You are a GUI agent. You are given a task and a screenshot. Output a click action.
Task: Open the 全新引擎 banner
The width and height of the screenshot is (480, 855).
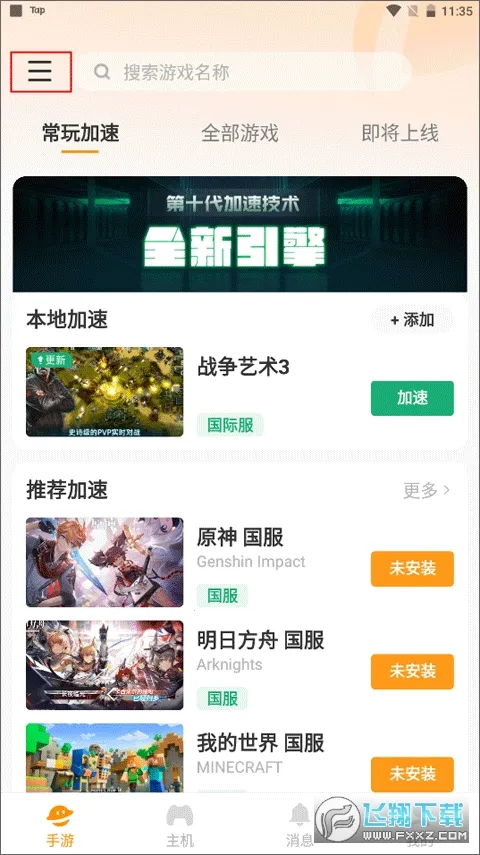[x=240, y=234]
